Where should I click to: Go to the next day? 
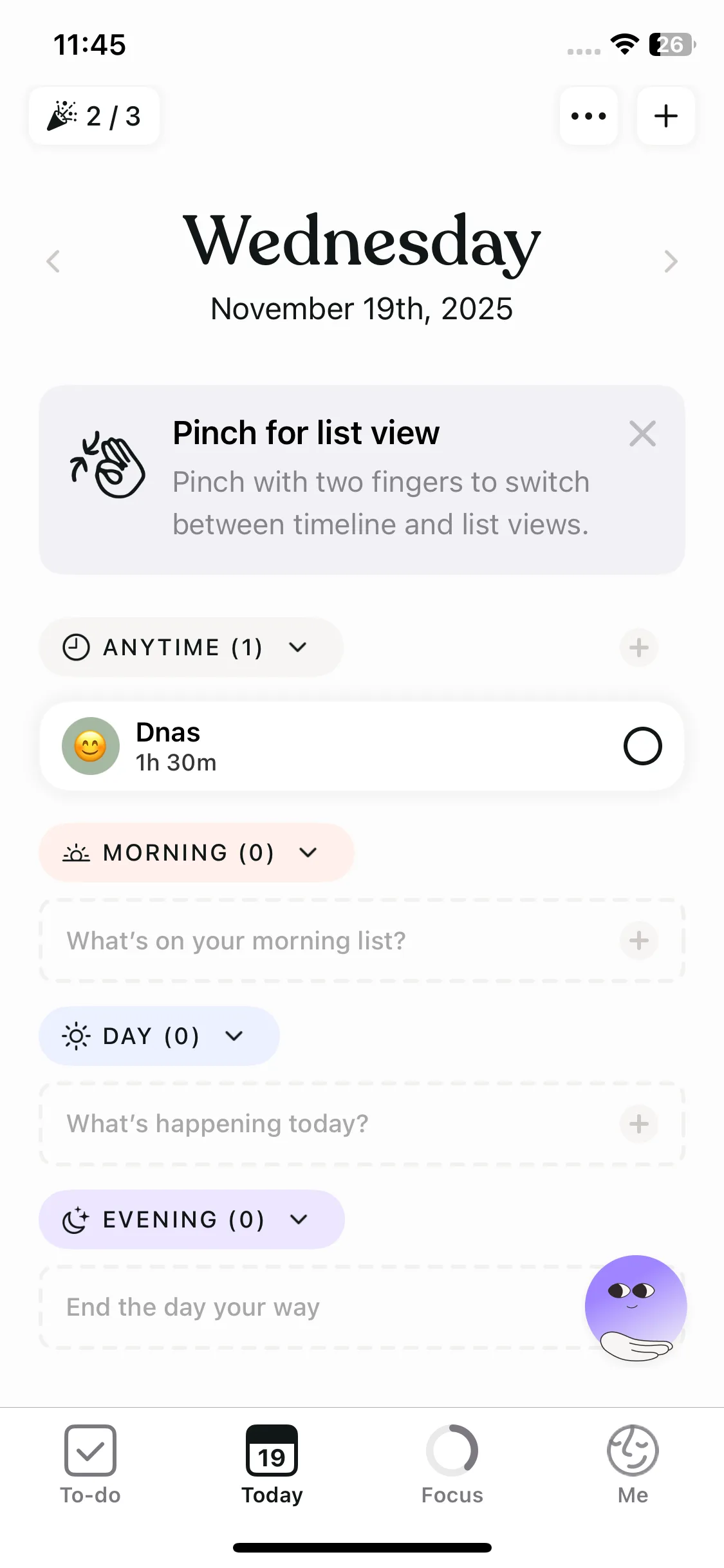(x=671, y=261)
